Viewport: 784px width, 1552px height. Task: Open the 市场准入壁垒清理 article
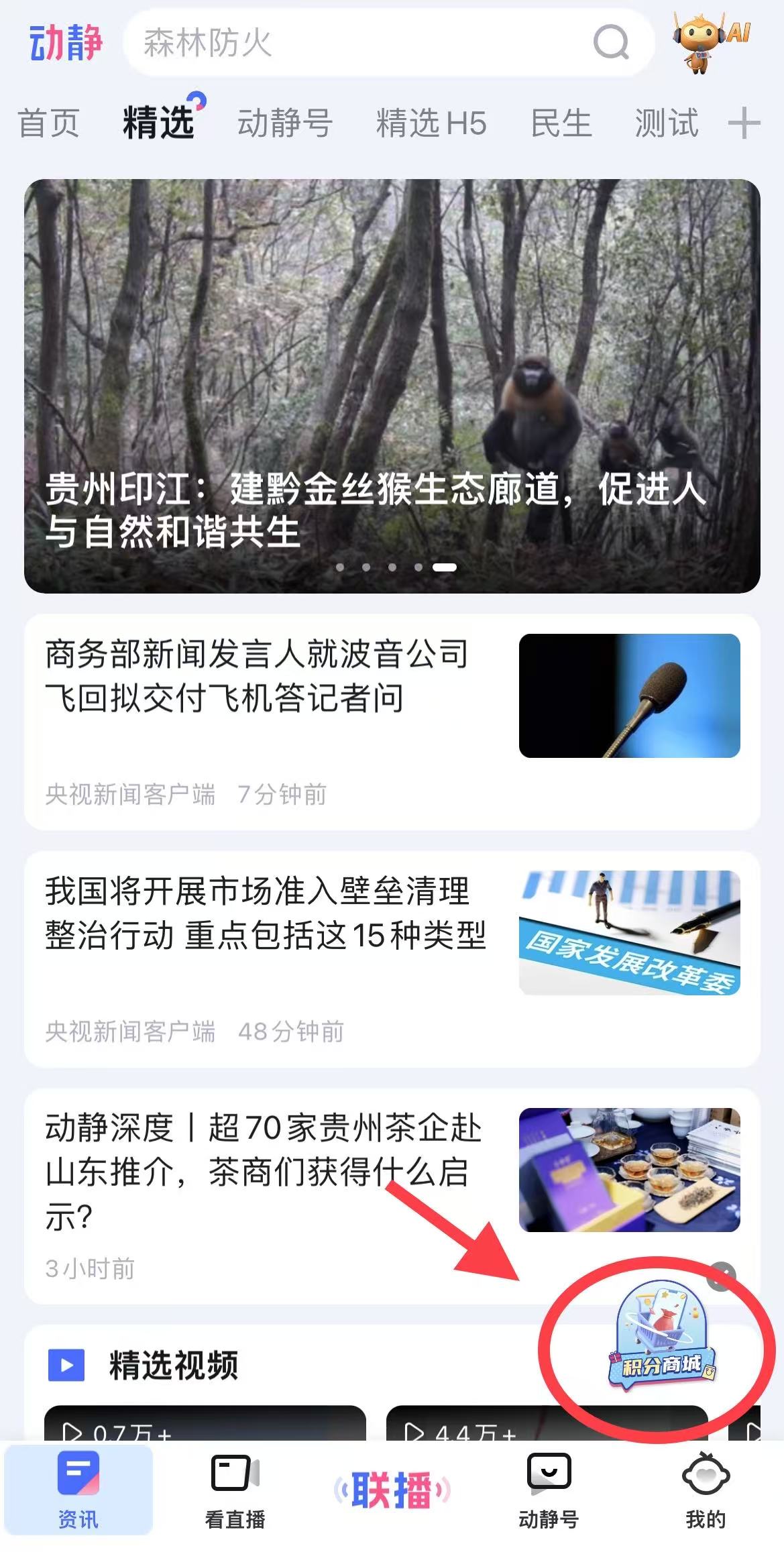268,958
